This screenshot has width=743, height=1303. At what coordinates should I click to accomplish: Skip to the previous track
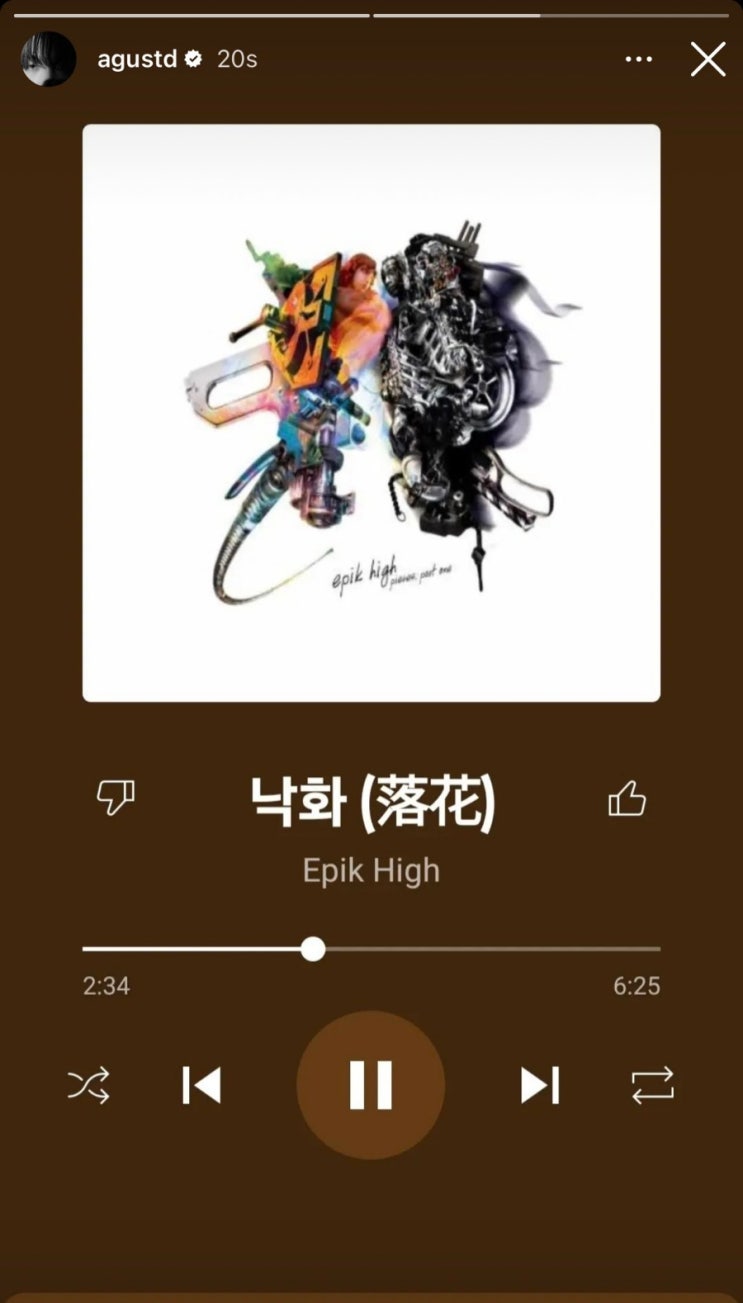[x=204, y=1083]
